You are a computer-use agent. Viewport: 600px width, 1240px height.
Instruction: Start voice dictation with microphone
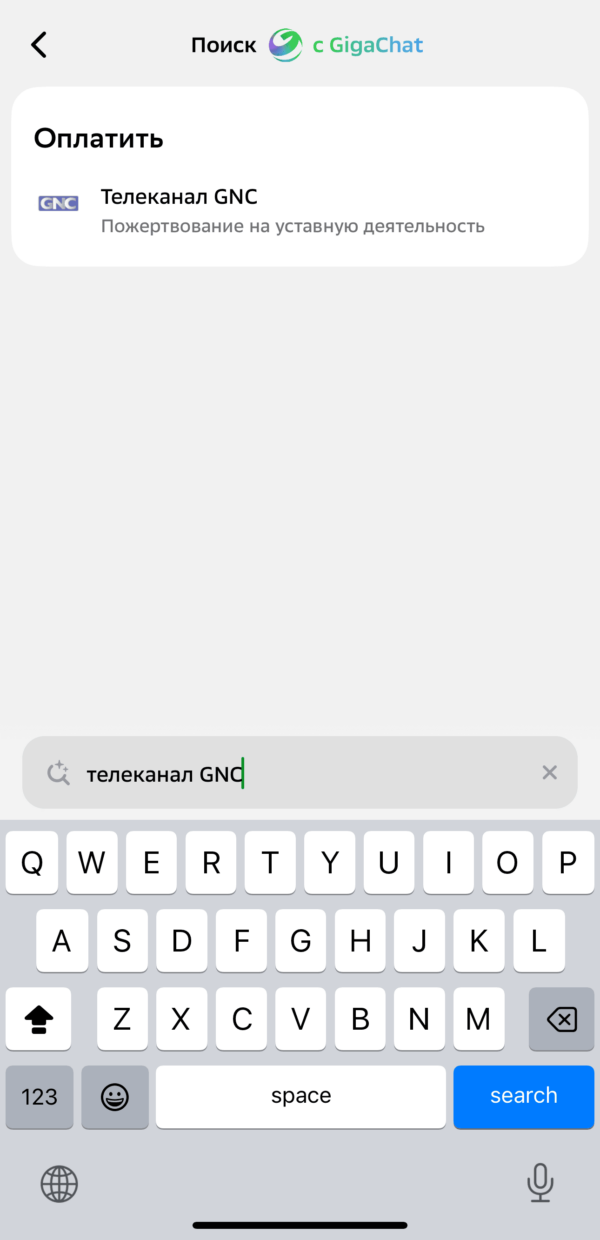540,1183
